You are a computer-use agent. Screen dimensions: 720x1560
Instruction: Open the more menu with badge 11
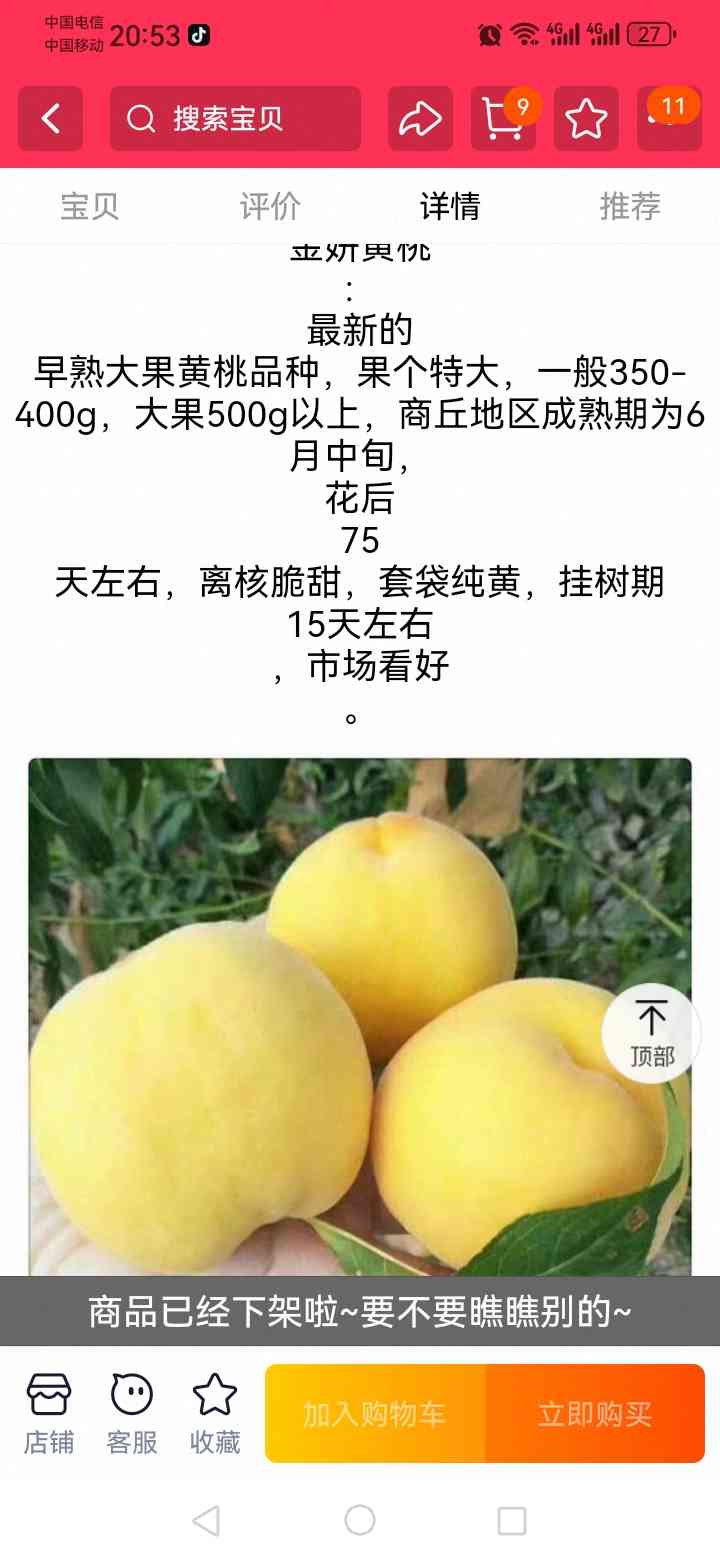[669, 119]
